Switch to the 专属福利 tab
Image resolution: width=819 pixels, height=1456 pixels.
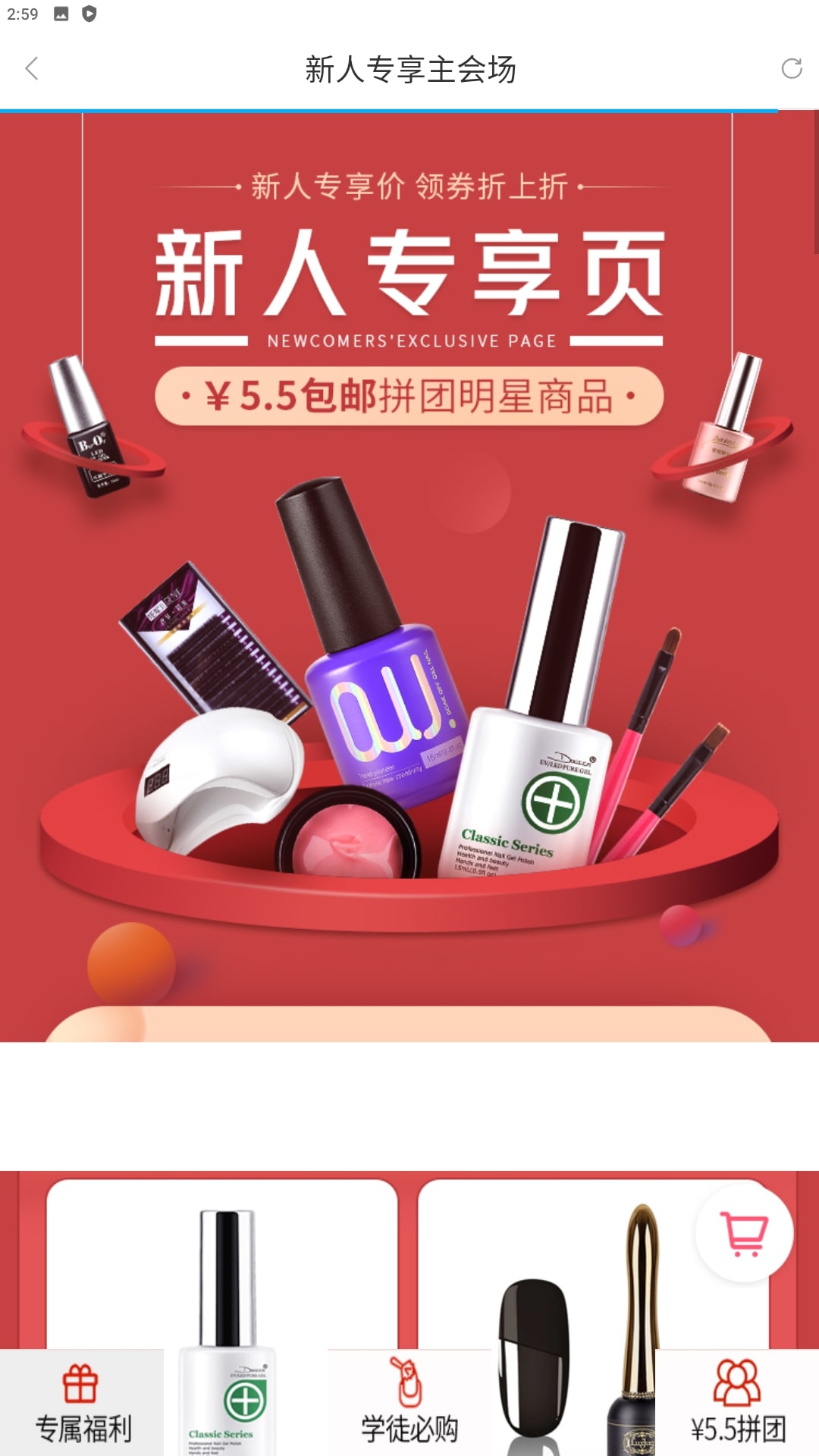[82, 1403]
